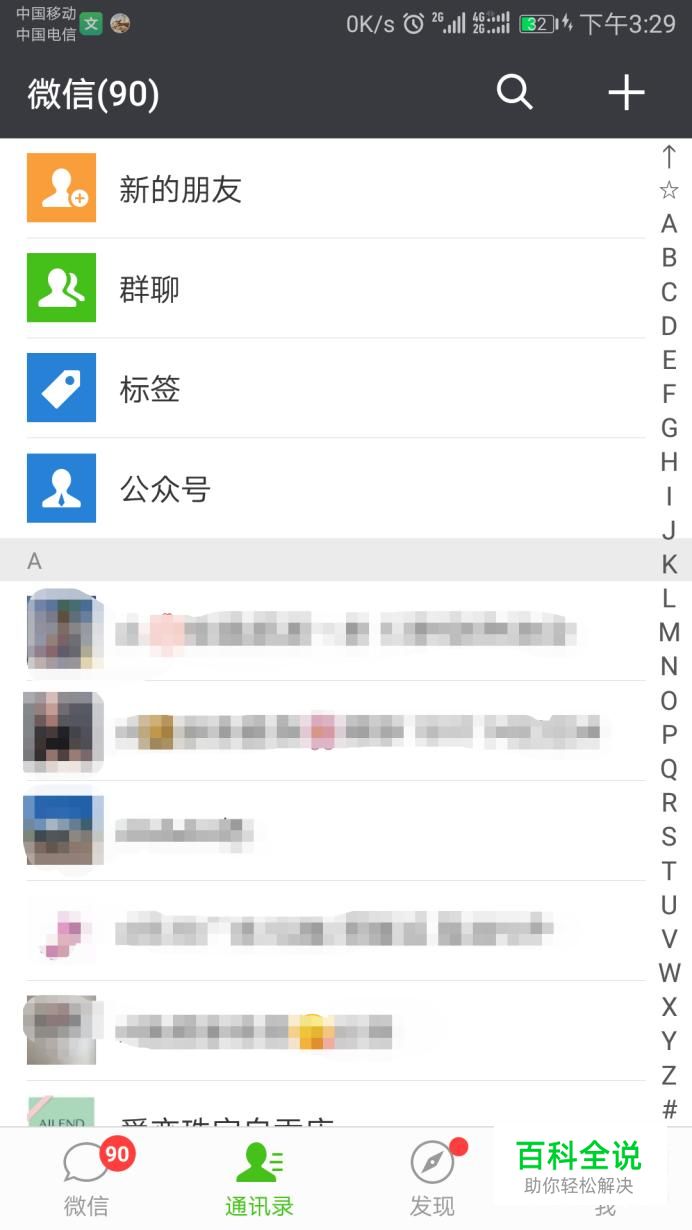Switch to the 发现 discover tab
Viewport: 692px width, 1230px height.
click(432, 1180)
